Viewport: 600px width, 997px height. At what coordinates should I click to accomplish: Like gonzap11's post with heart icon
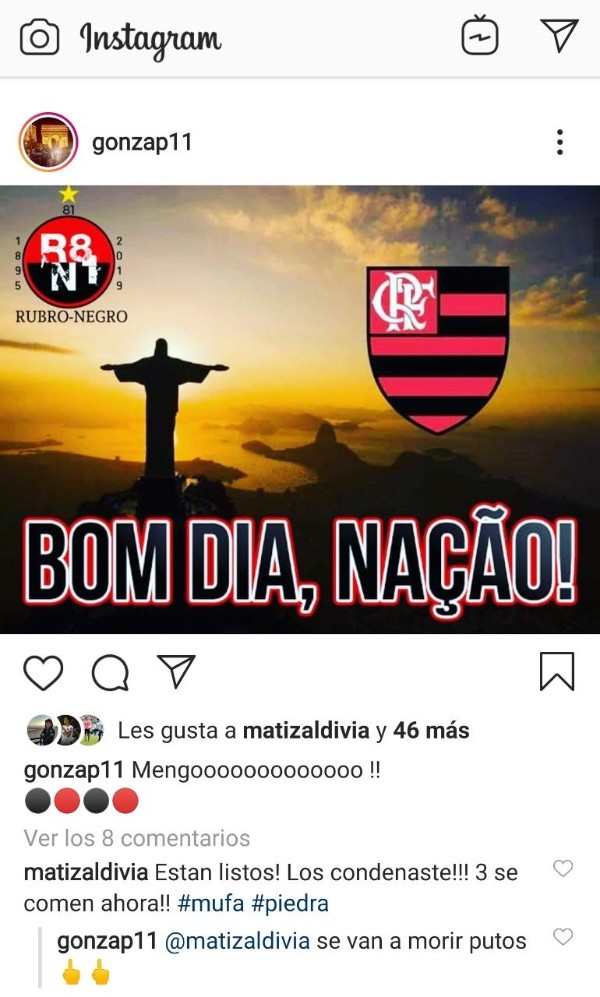tap(43, 673)
